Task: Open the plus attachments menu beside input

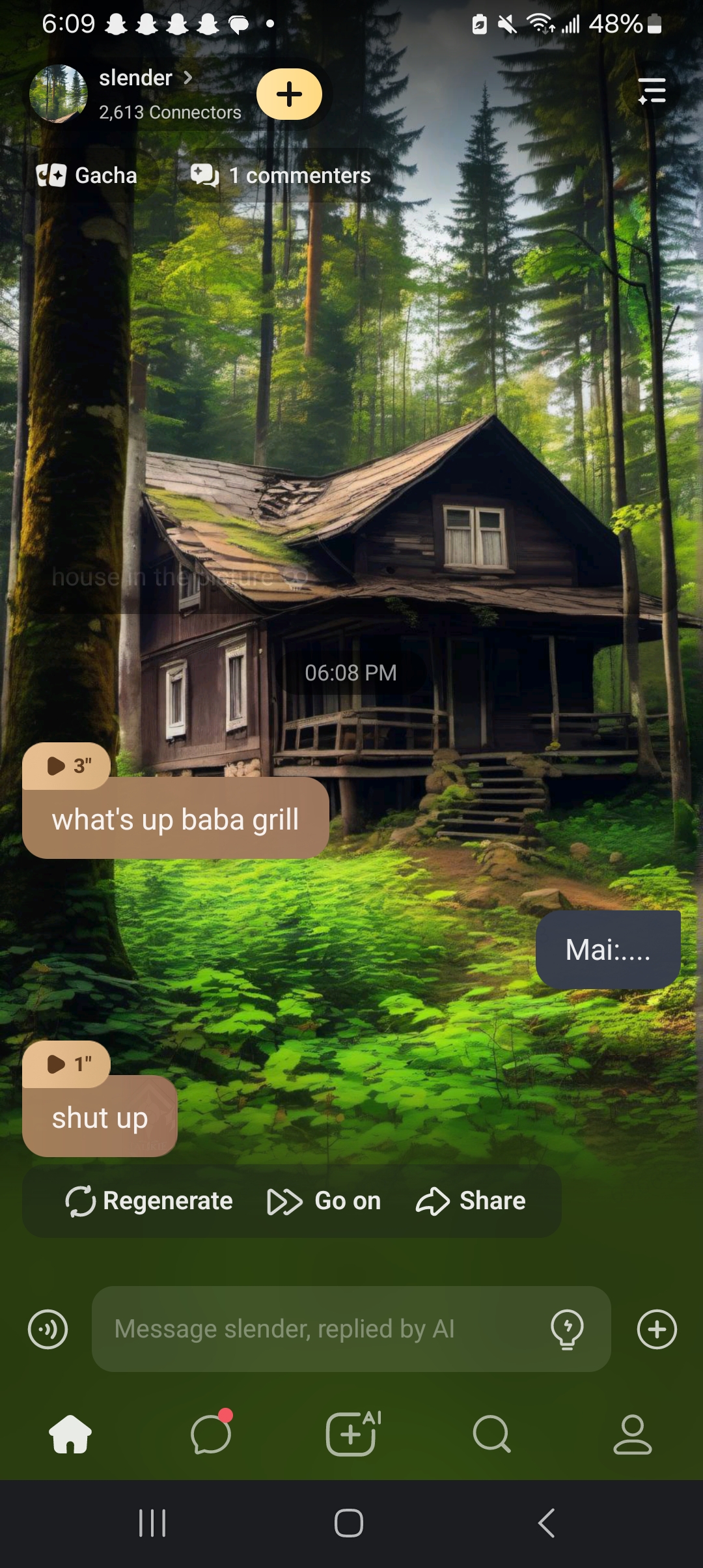Action: 657,1329
